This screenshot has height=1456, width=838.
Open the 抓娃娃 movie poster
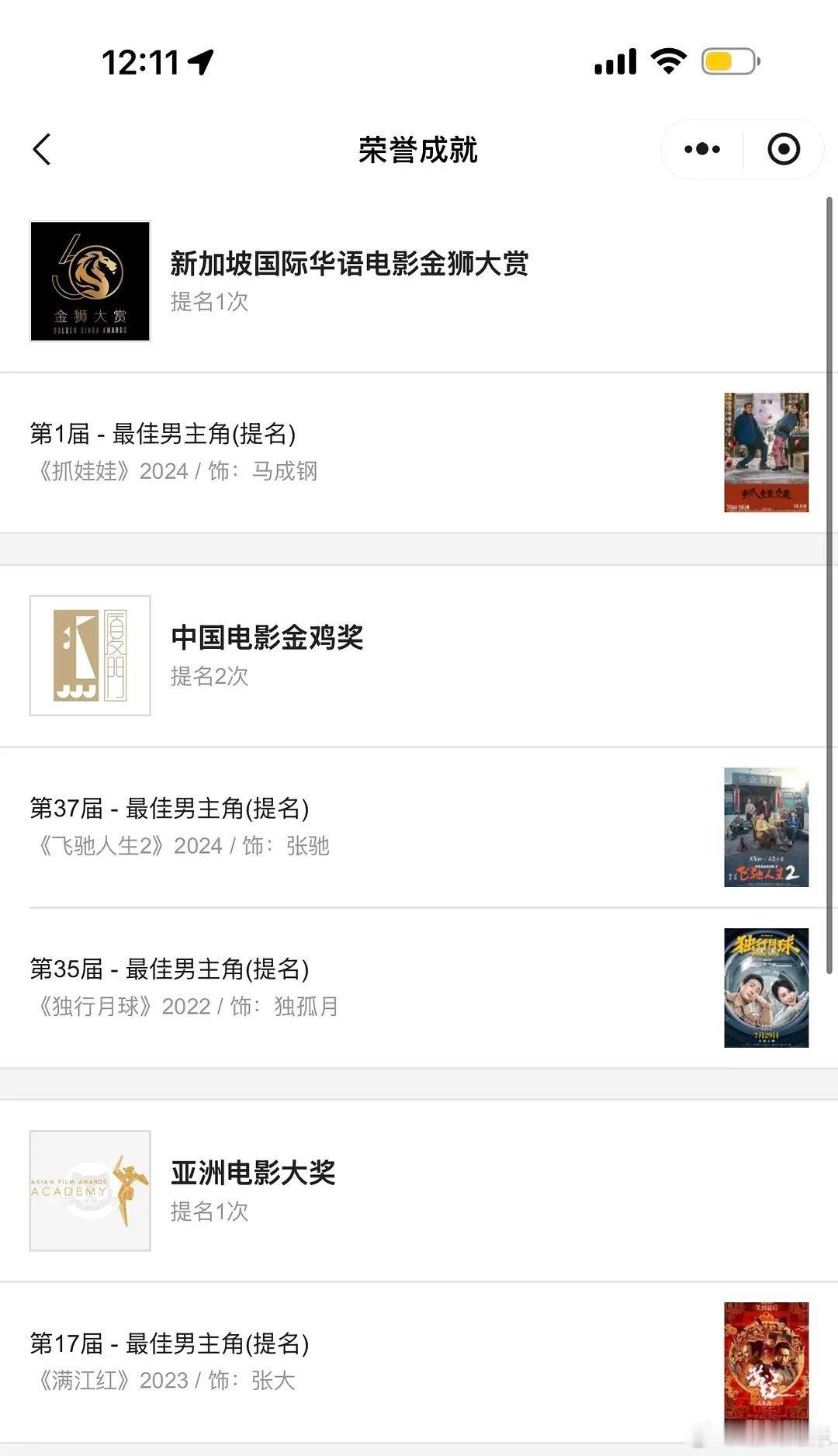[x=765, y=451]
